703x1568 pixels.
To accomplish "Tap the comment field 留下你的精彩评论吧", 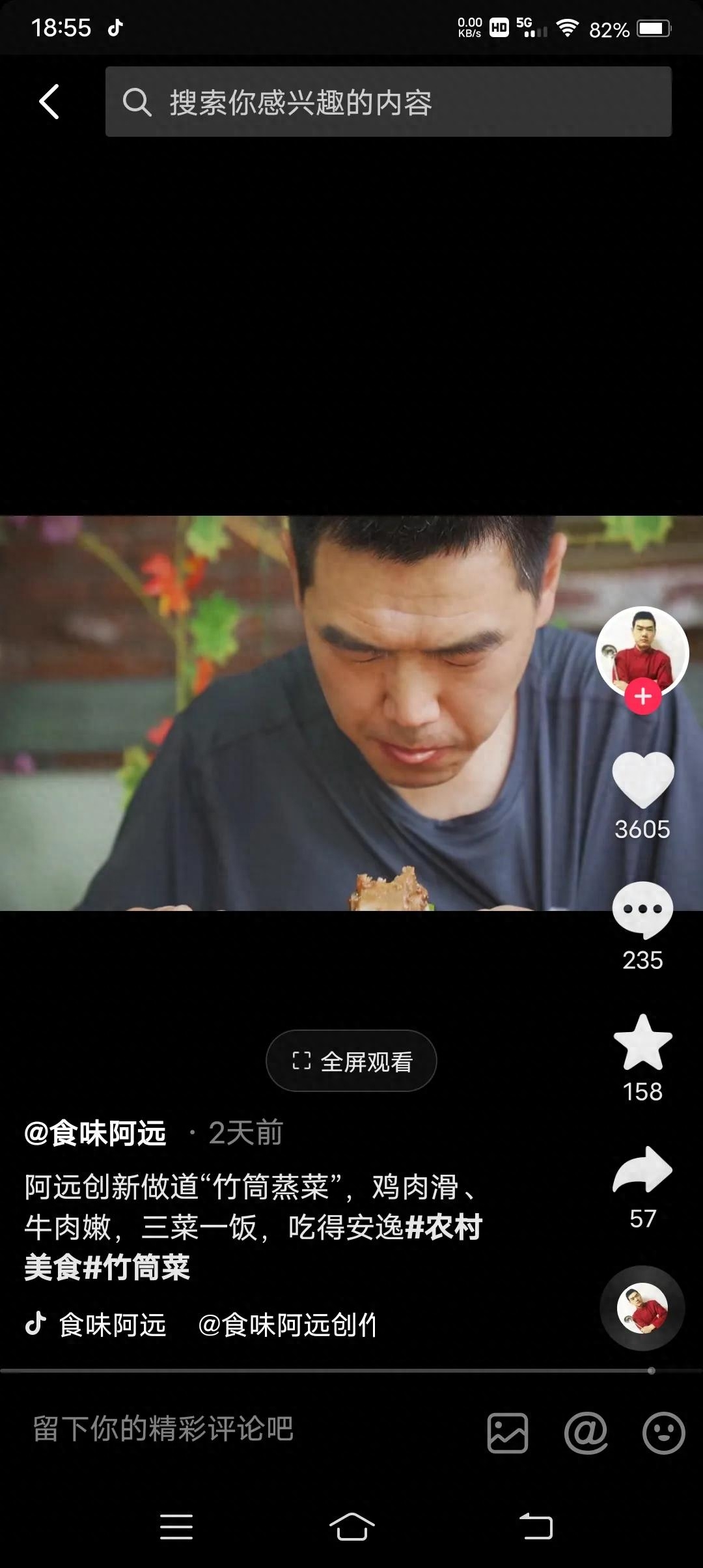I will pos(195,1429).
